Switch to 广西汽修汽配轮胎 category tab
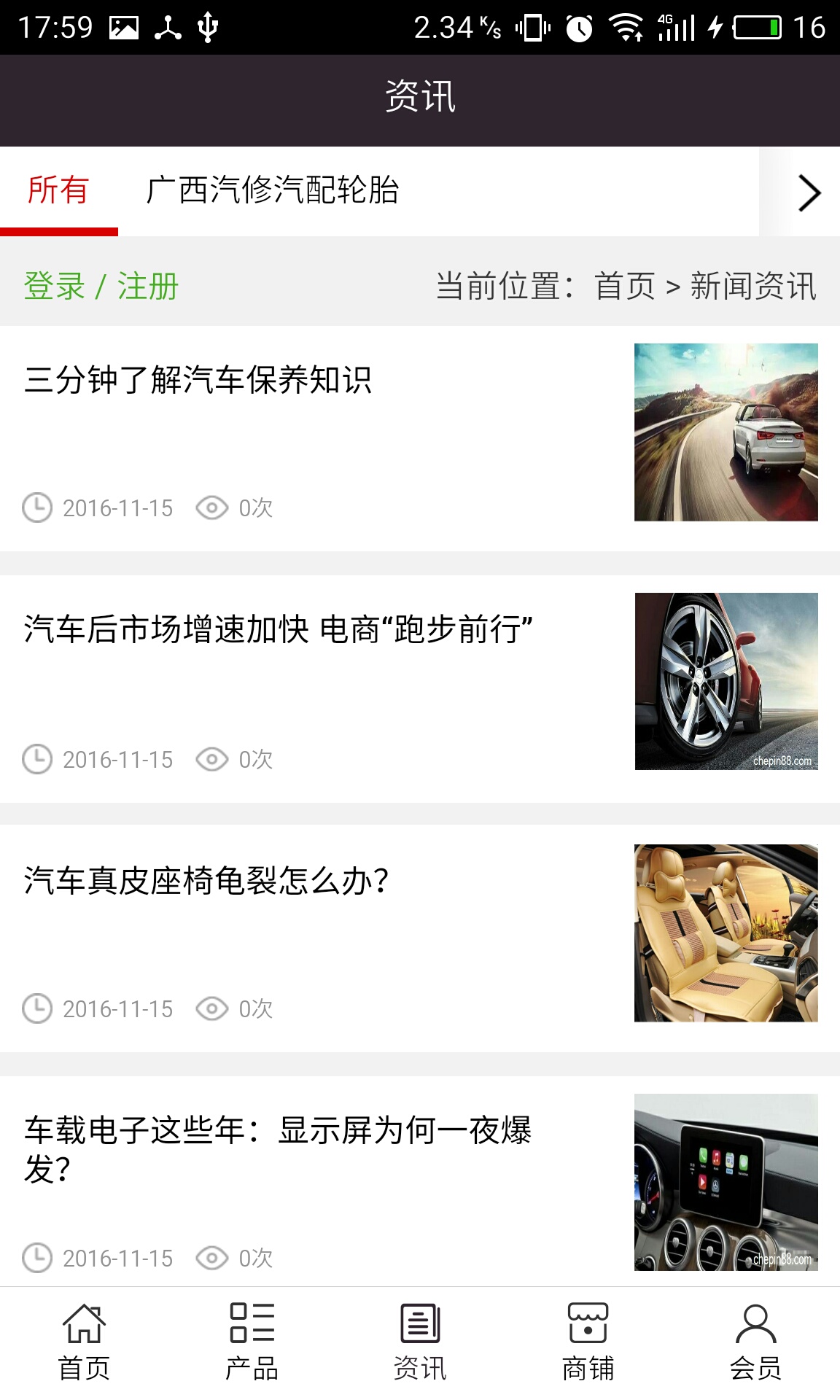Image resolution: width=840 pixels, height=1400 pixels. click(272, 191)
